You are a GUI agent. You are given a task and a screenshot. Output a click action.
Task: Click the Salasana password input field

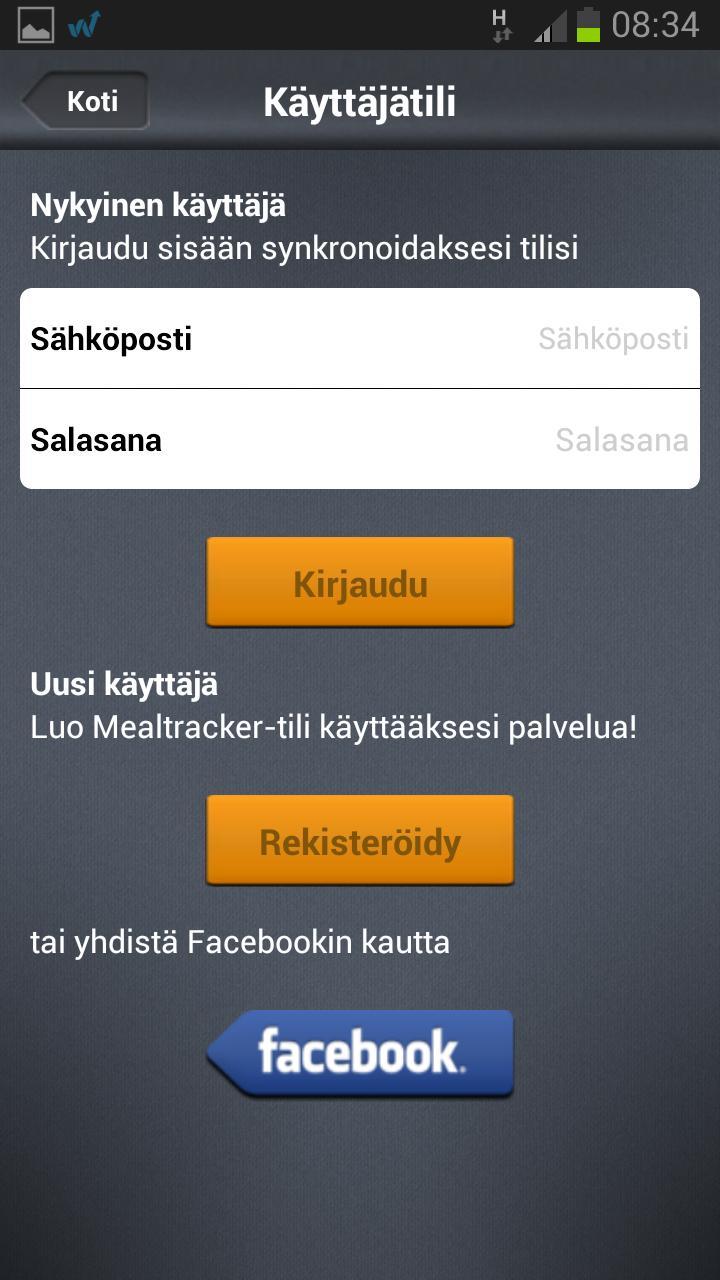pos(360,440)
